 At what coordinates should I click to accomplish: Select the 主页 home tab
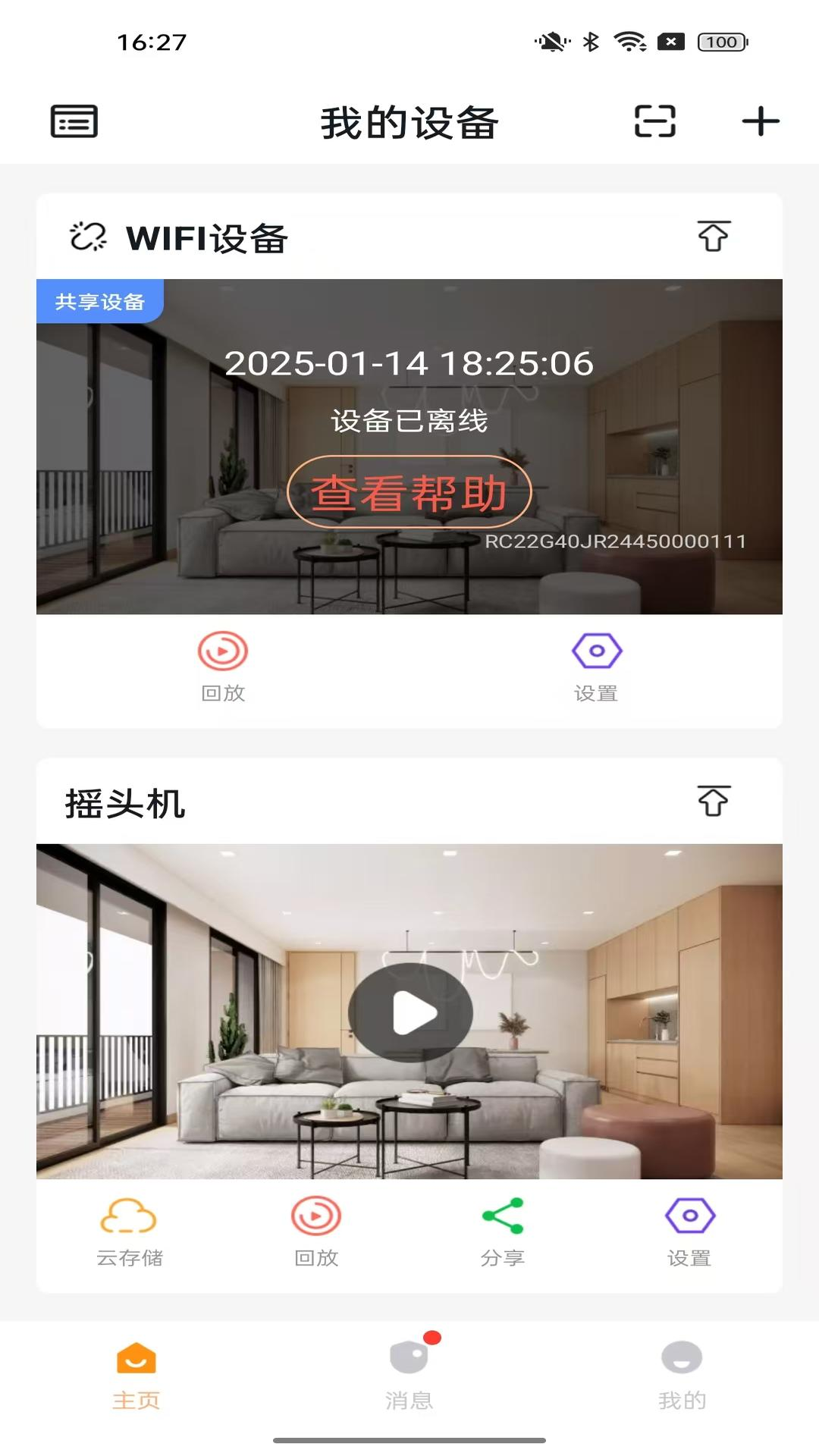[136, 1380]
